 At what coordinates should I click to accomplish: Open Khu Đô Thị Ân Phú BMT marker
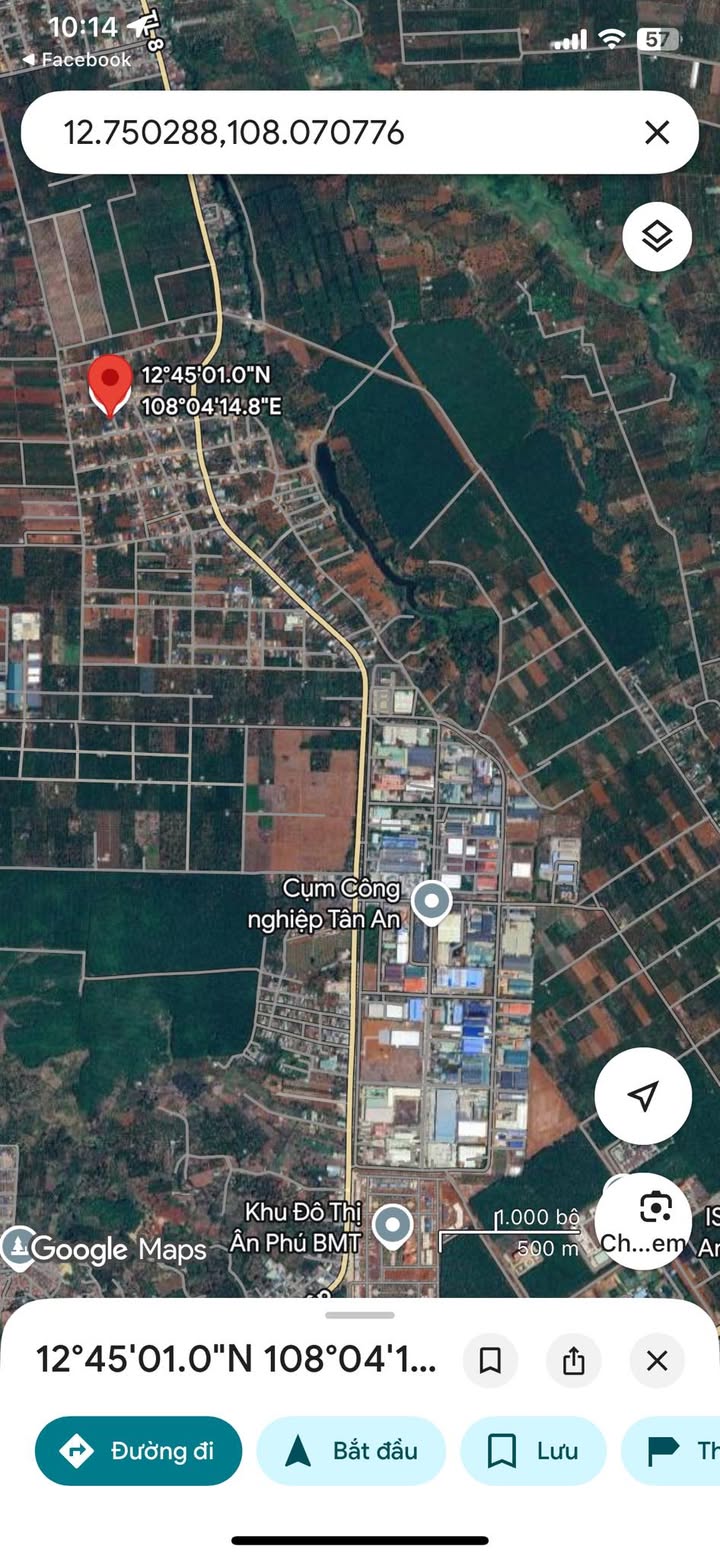tap(393, 1226)
